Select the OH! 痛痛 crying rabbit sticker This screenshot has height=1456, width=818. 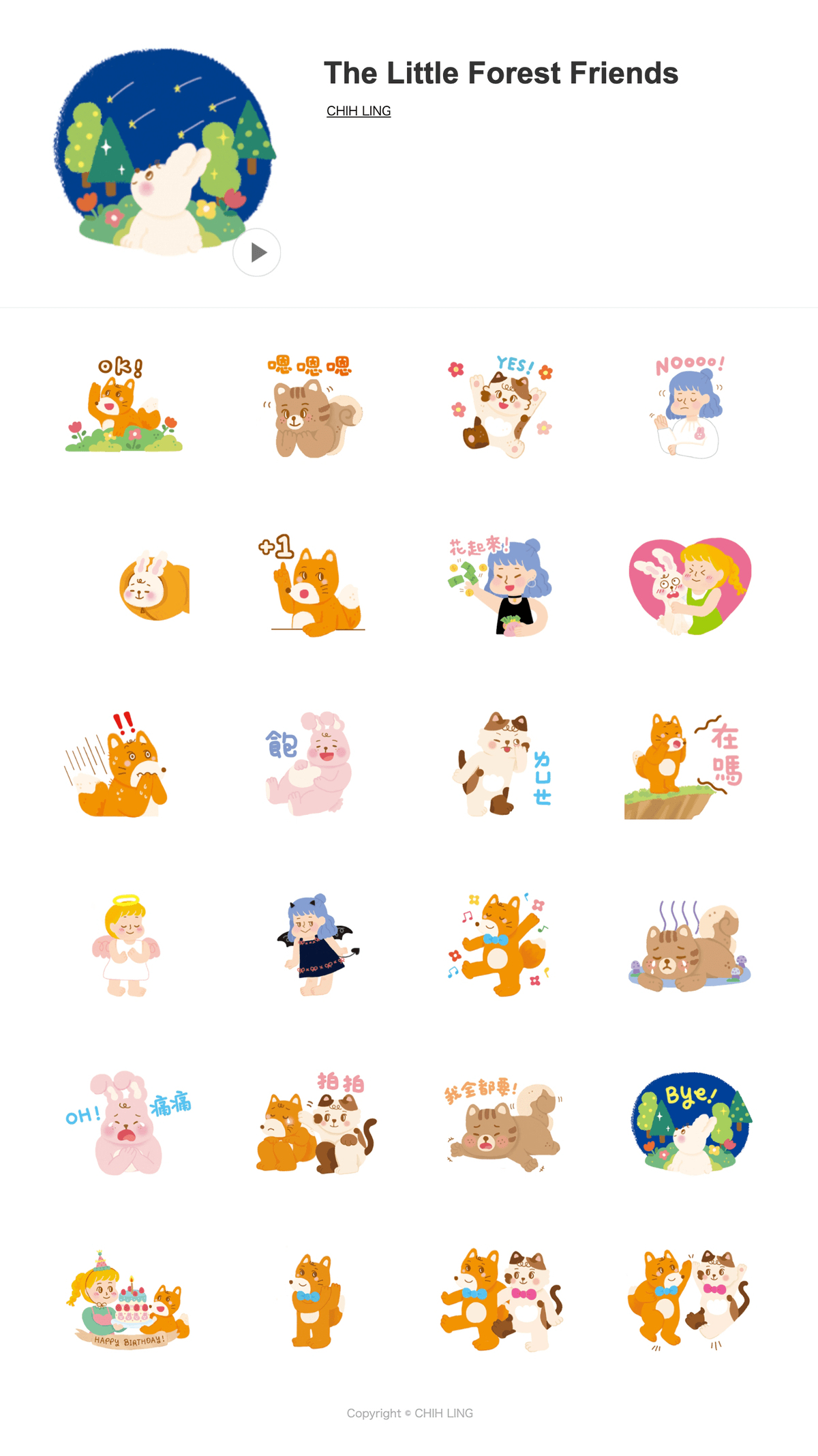(x=127, y=1123)
